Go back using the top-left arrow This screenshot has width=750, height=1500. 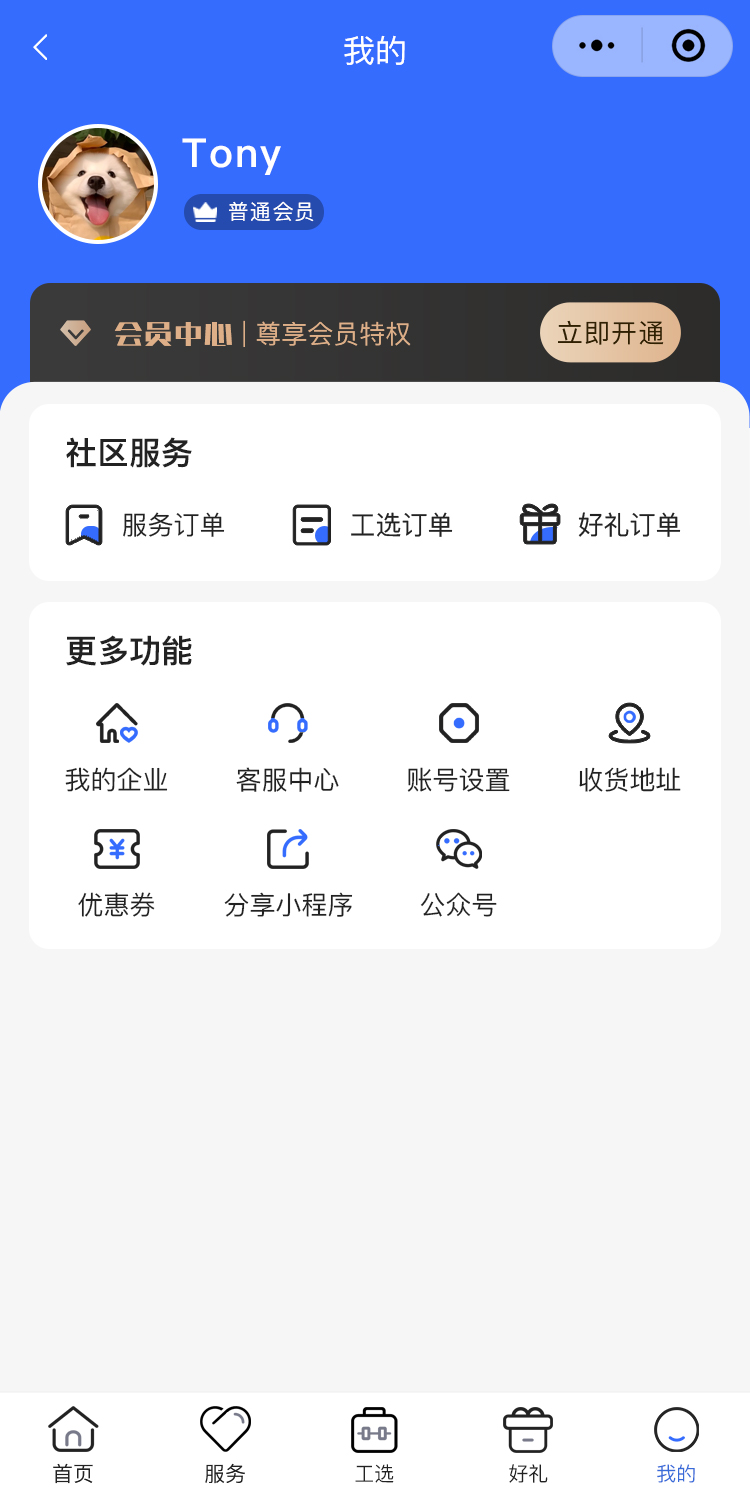click(x=41, y=47)
